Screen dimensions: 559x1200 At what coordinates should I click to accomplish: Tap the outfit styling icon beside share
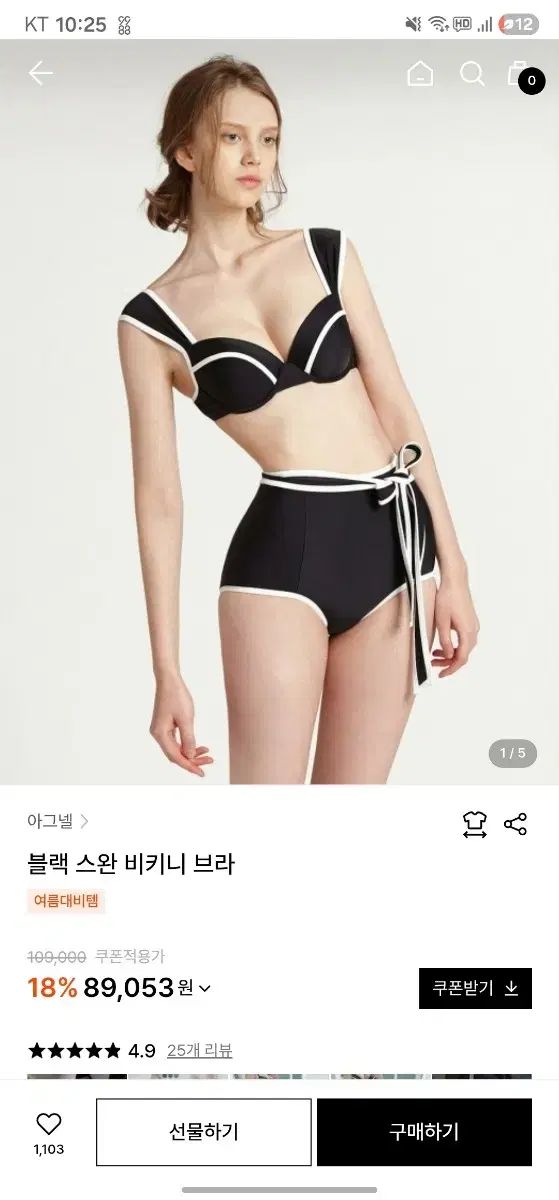[474, 824]
